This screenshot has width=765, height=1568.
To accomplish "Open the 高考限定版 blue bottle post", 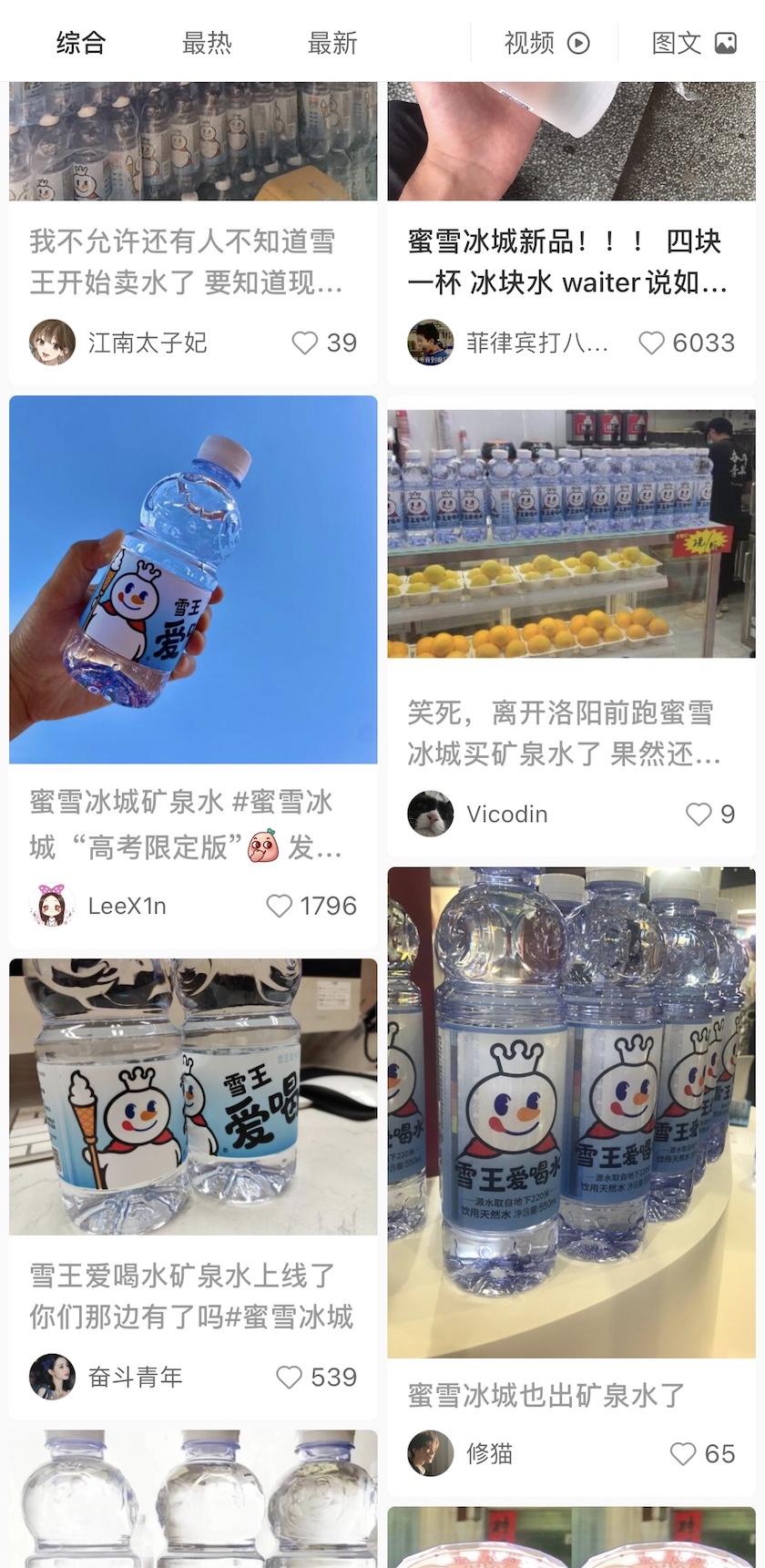I will [x=193, y=579].
